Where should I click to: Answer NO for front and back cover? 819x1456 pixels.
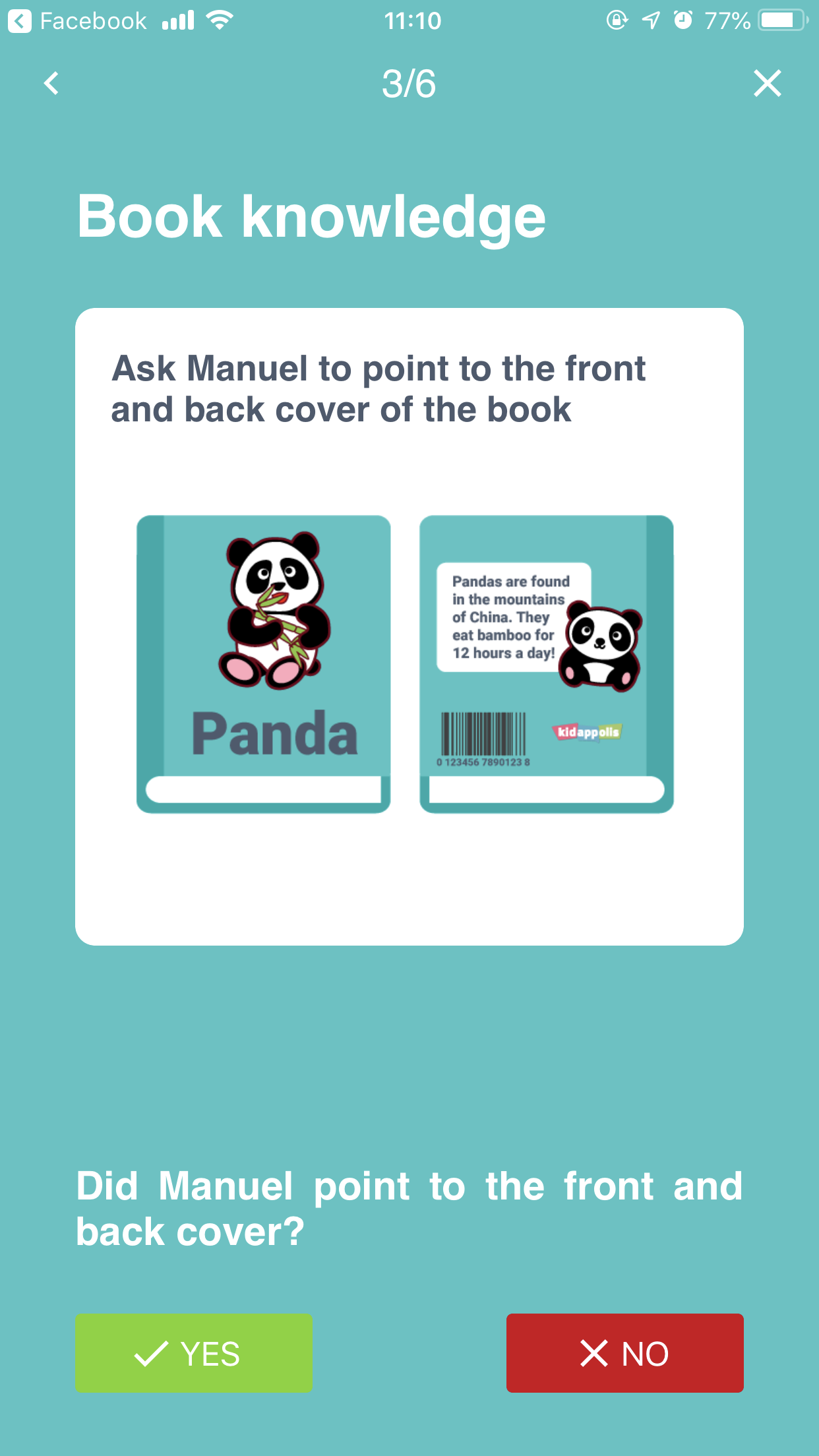coord(624,1353)
